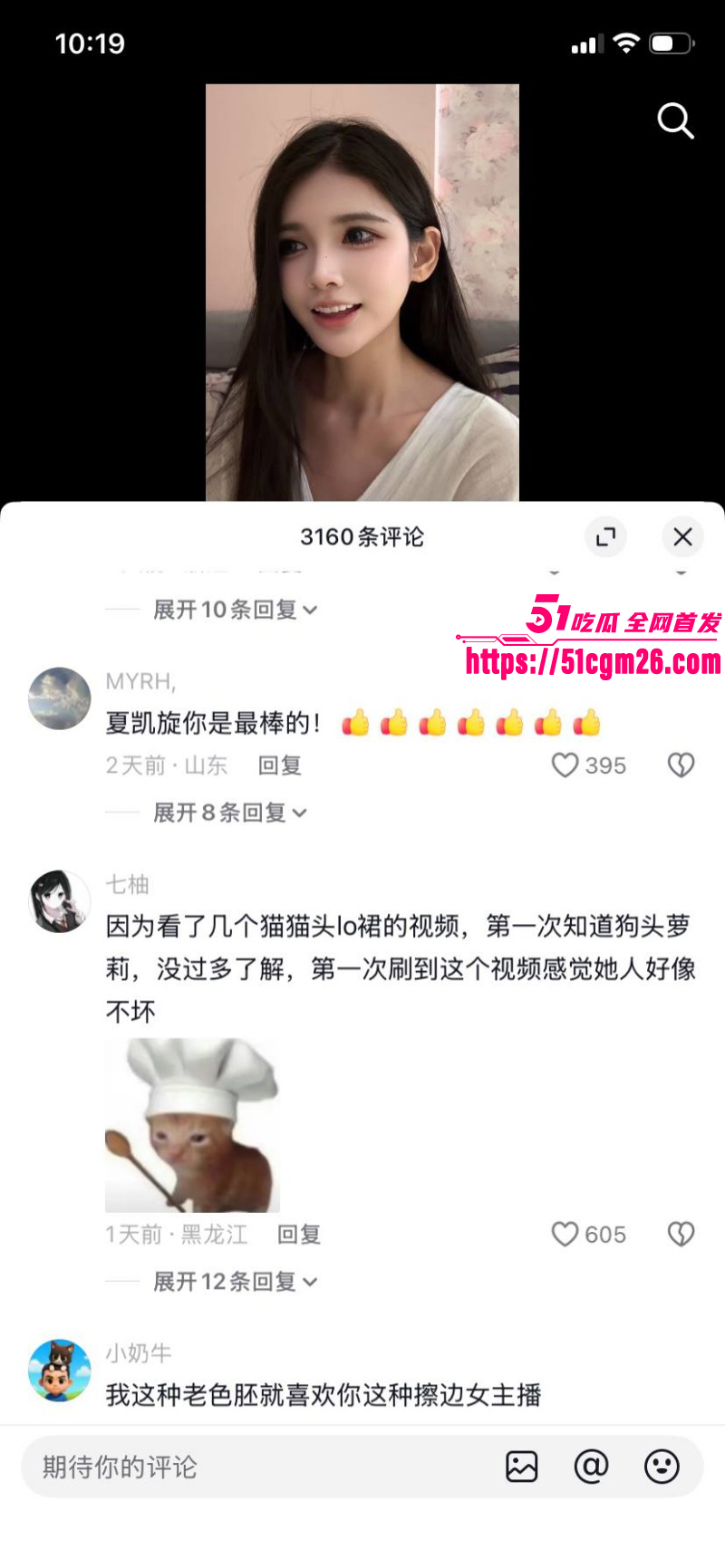Close the 3160条评论 comment panel

[682, 537]
